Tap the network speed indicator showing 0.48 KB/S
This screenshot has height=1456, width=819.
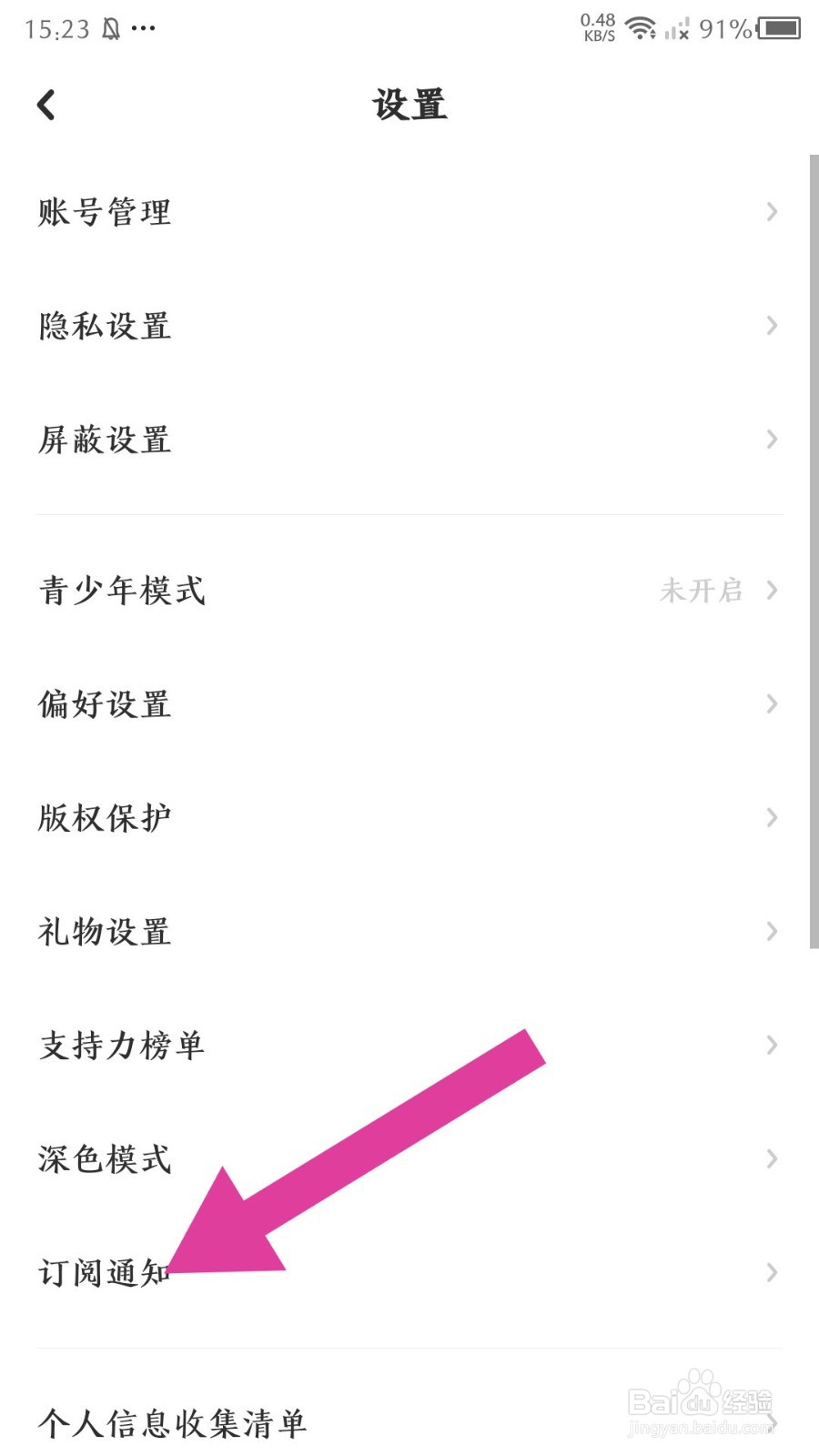coord(598,27)
